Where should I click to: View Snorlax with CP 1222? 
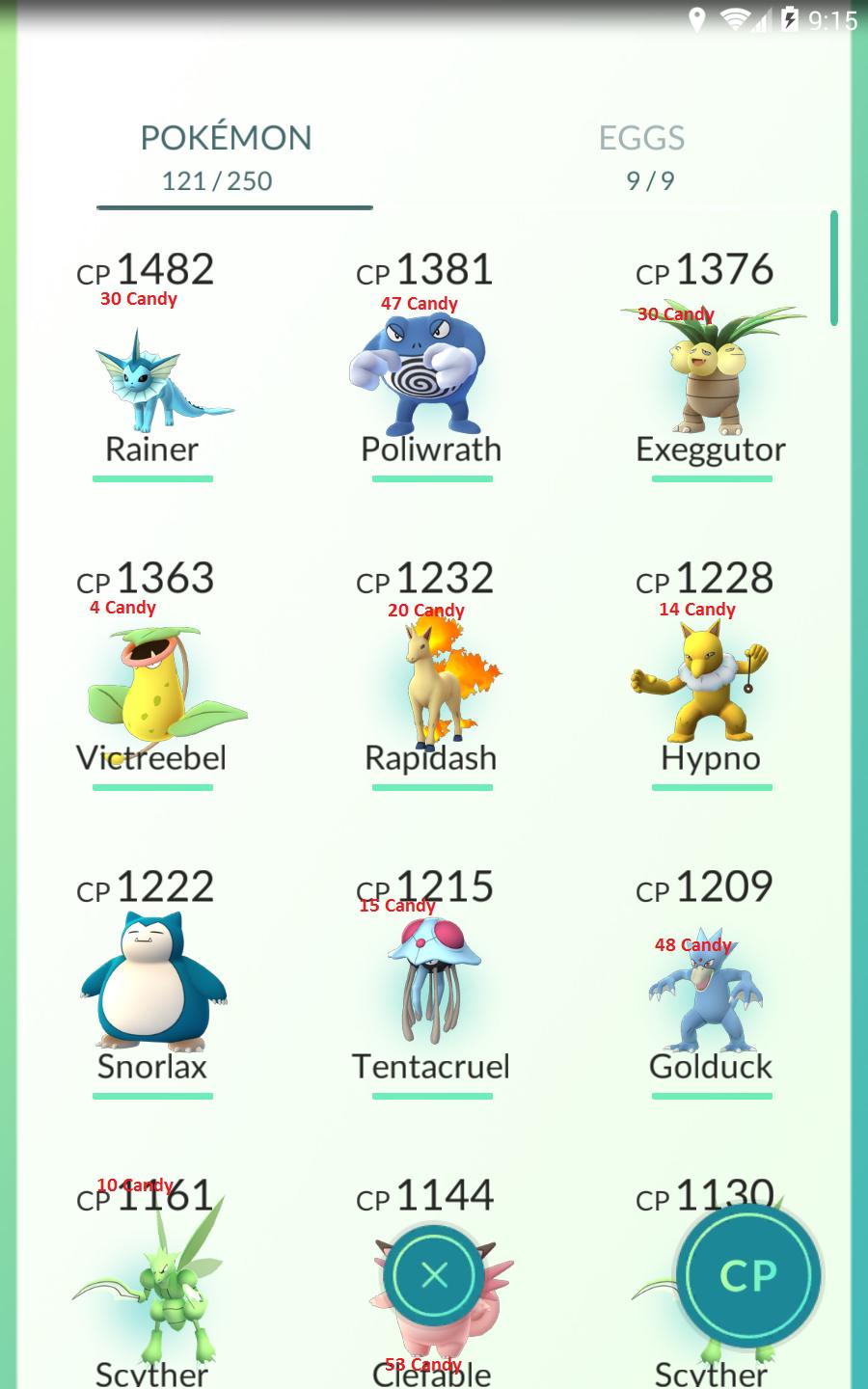click(152, 983)
